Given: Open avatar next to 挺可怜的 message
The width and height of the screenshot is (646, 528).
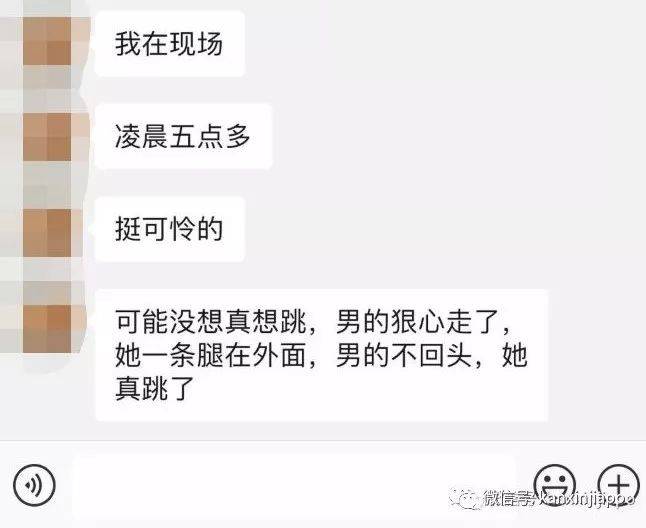Looking at the screenshot, I should point(47,230).
